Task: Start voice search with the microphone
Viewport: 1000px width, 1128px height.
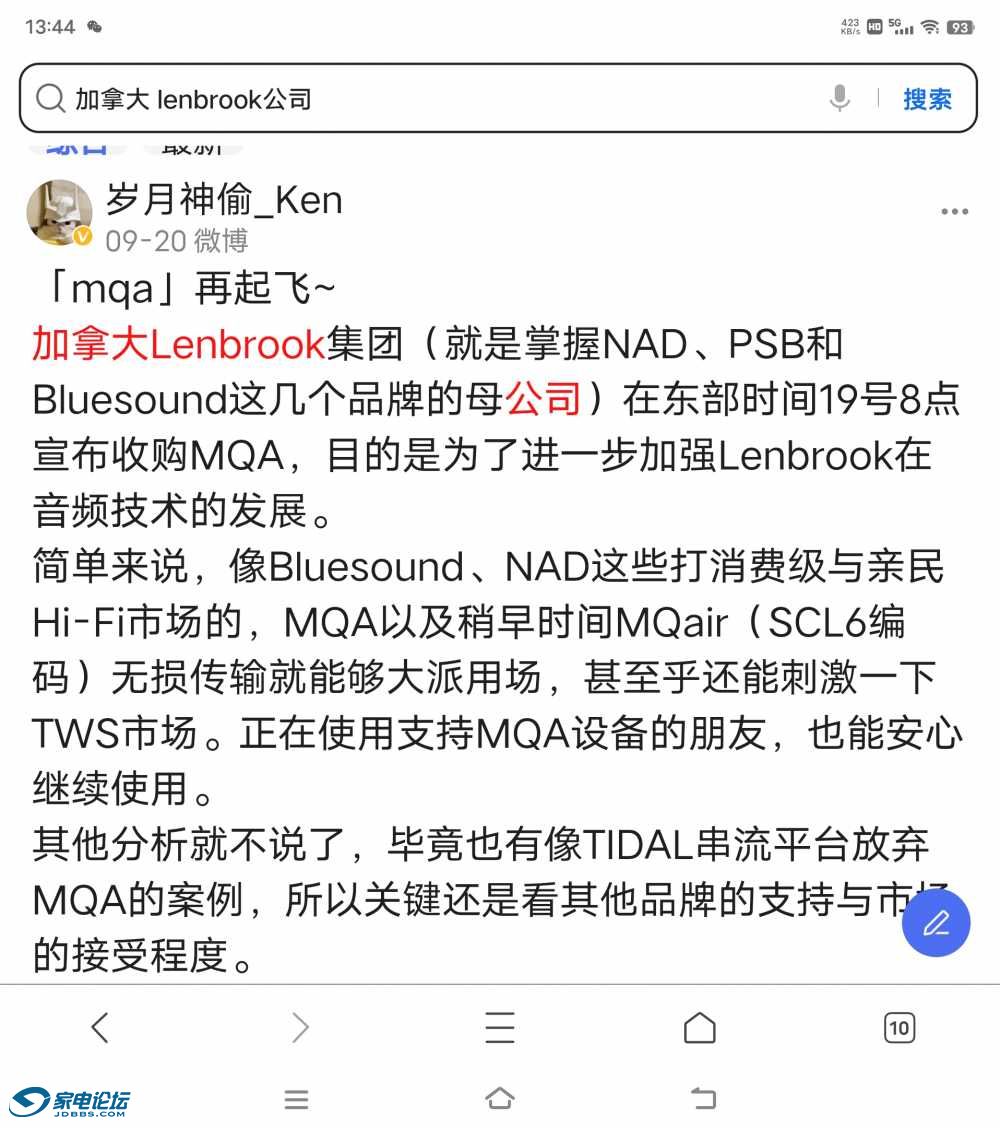Action: point(840,98)
